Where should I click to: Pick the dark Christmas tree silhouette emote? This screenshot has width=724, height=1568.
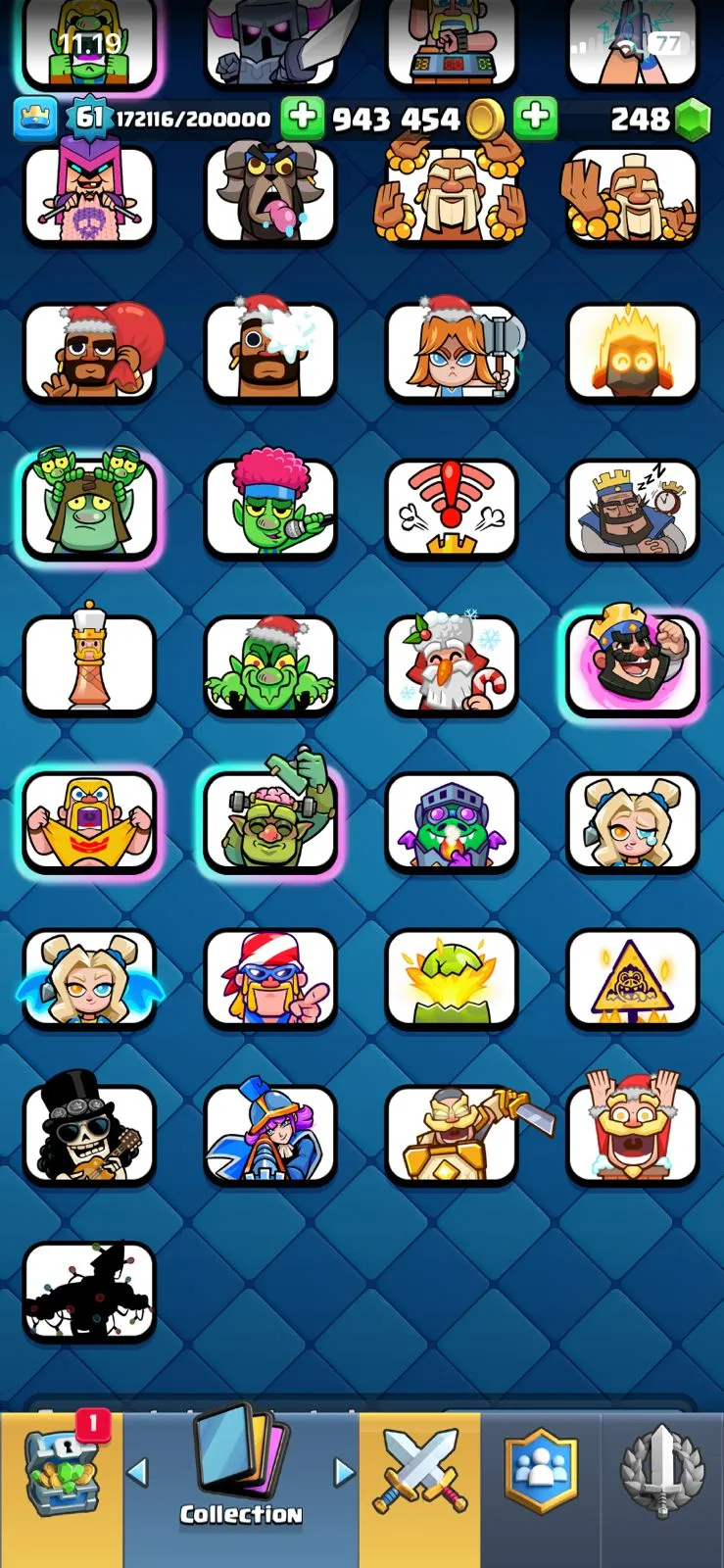(x=89, y=1290)
